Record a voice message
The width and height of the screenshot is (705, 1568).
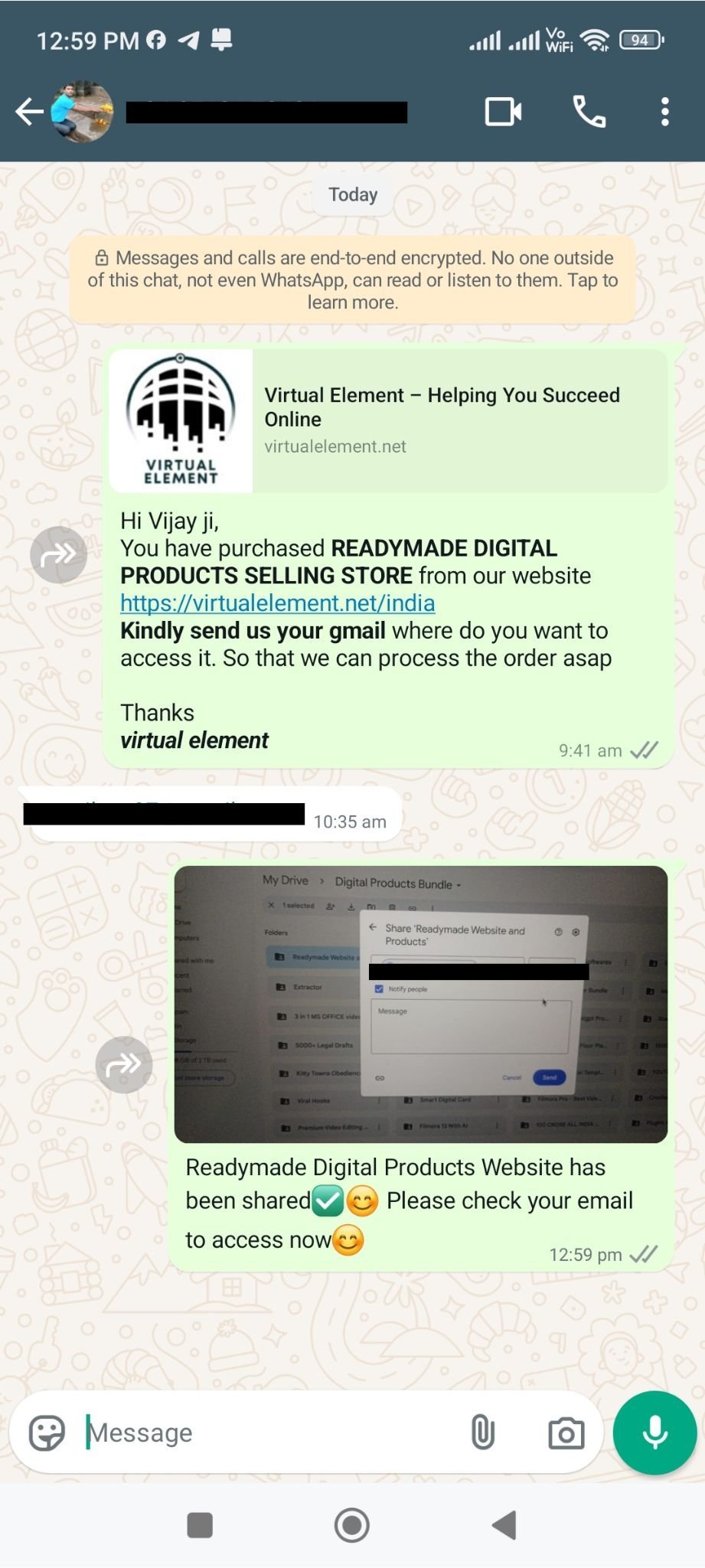(x=654, y=1432)
